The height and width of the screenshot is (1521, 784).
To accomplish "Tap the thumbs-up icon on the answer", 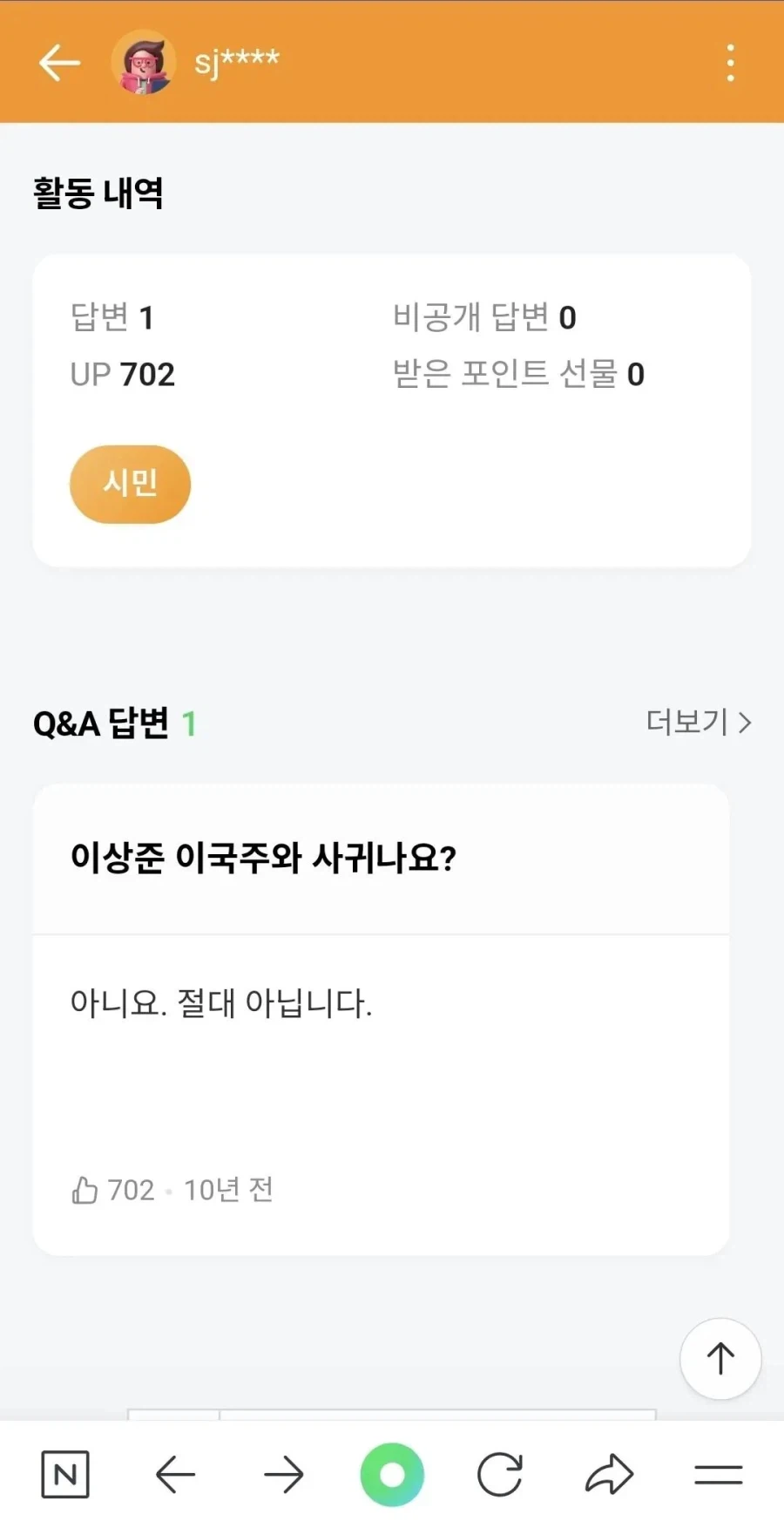I will (84, 1188).
